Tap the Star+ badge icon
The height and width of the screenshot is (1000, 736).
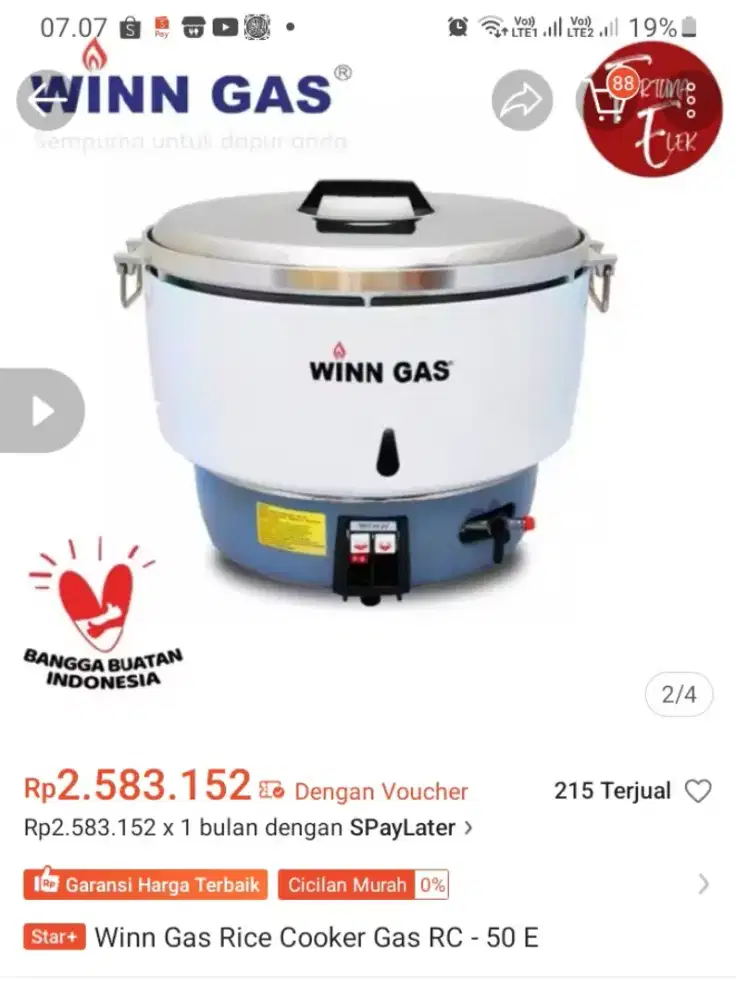pyautogui.click(x=54, y=937)
